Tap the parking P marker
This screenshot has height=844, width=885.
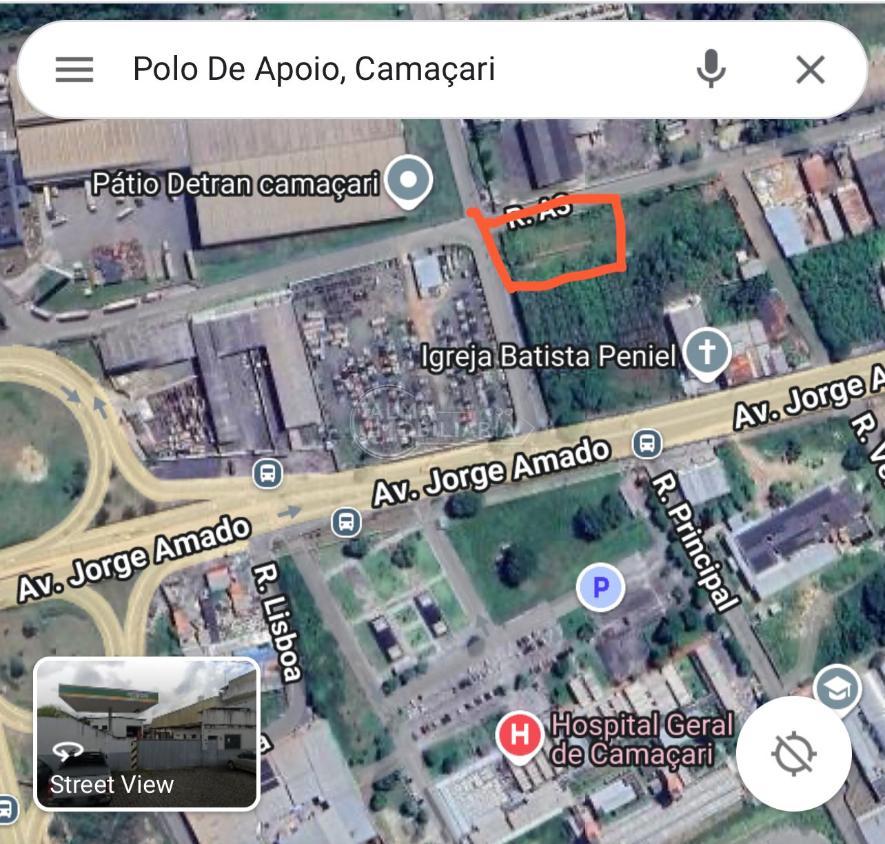(601, 588)
